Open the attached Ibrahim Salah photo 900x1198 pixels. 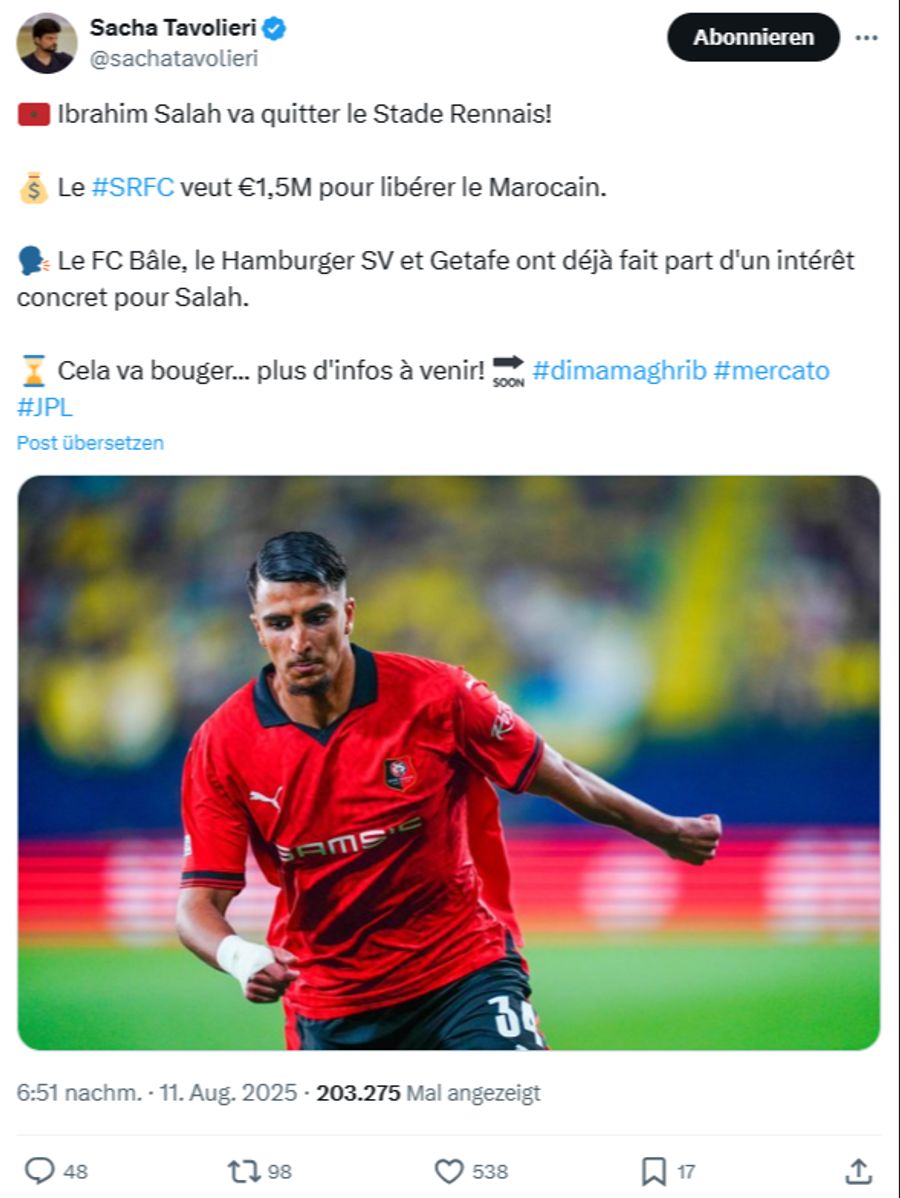(449, 762)
